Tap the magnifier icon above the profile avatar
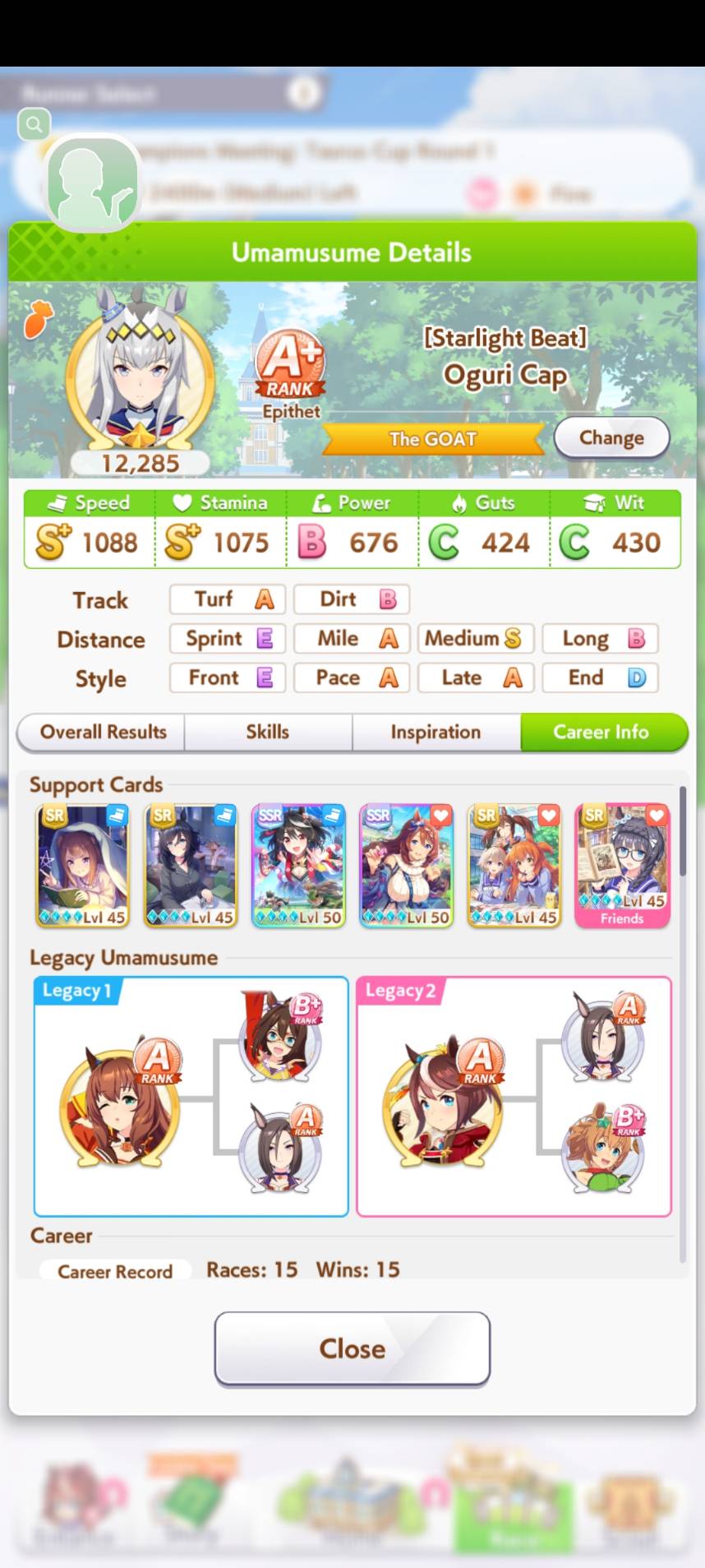 [x=35, y=125]
